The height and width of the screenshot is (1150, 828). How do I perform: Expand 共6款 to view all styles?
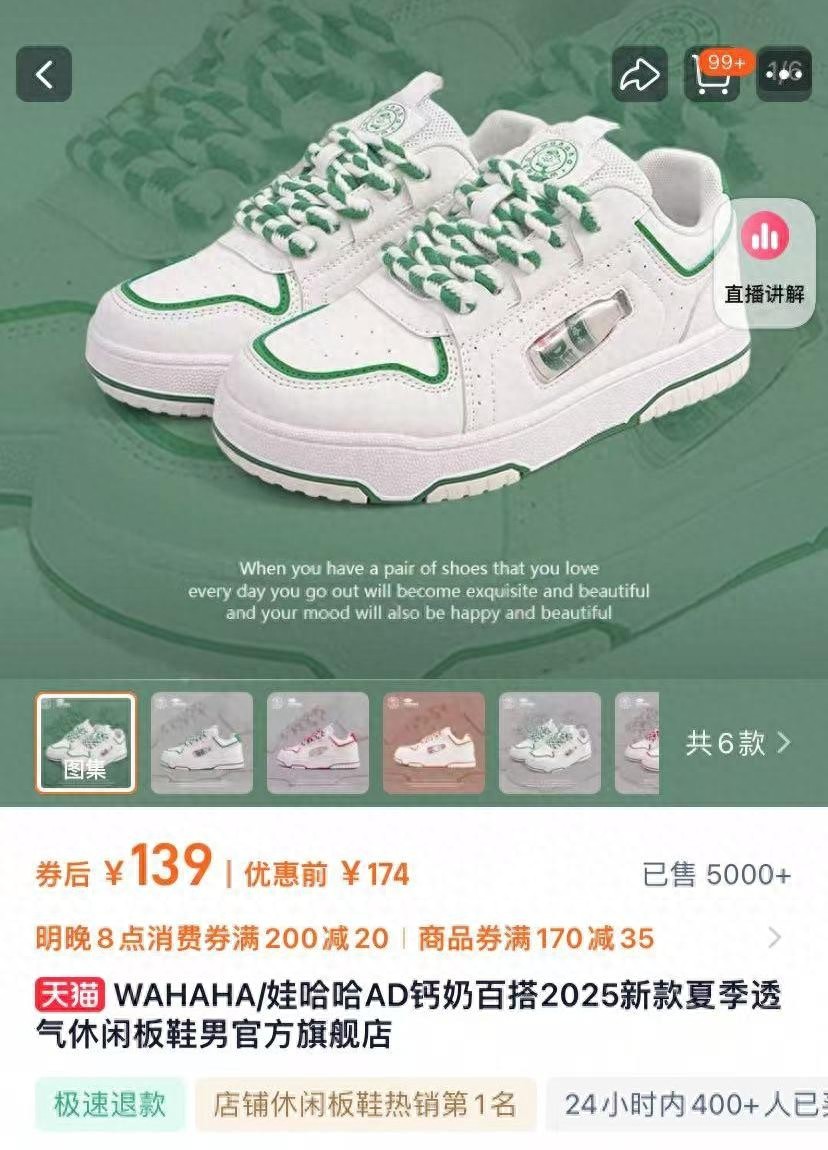737,743
